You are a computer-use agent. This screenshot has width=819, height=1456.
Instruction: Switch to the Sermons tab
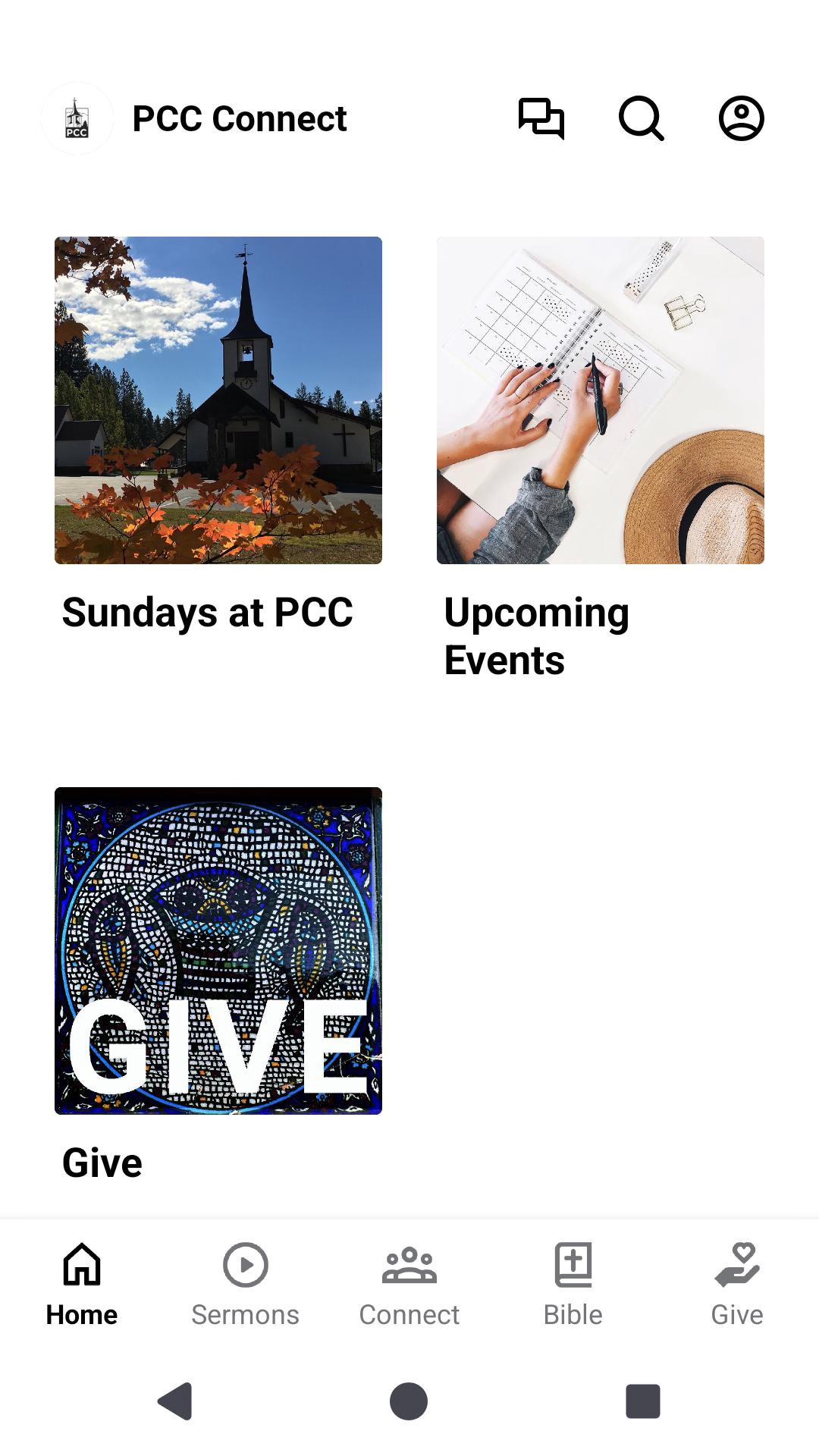[246, 1283]
